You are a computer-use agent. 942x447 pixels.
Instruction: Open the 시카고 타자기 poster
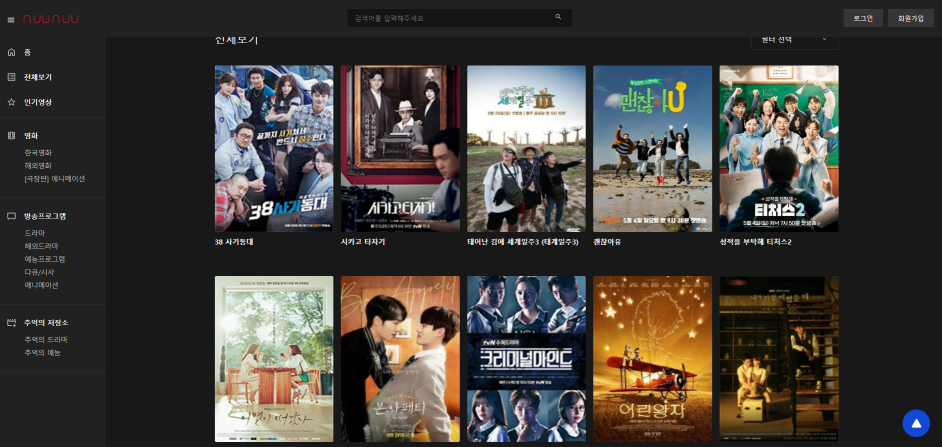[x=400, y=148]
